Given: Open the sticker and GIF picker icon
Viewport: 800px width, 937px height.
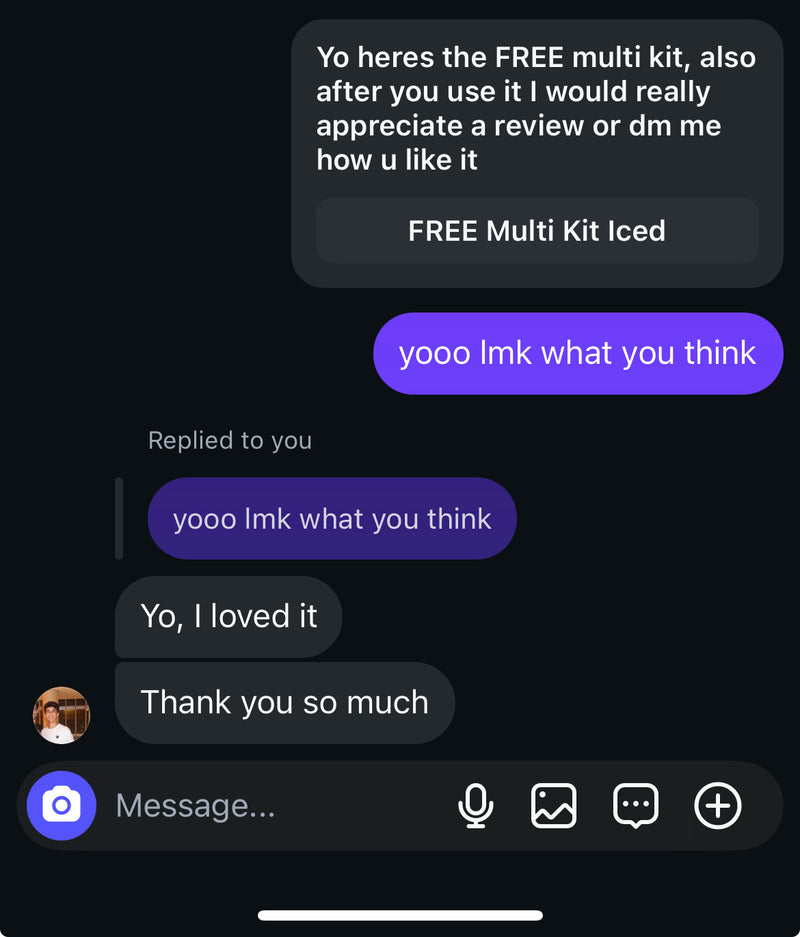Looking at the screenshot, I should point(635,805).
